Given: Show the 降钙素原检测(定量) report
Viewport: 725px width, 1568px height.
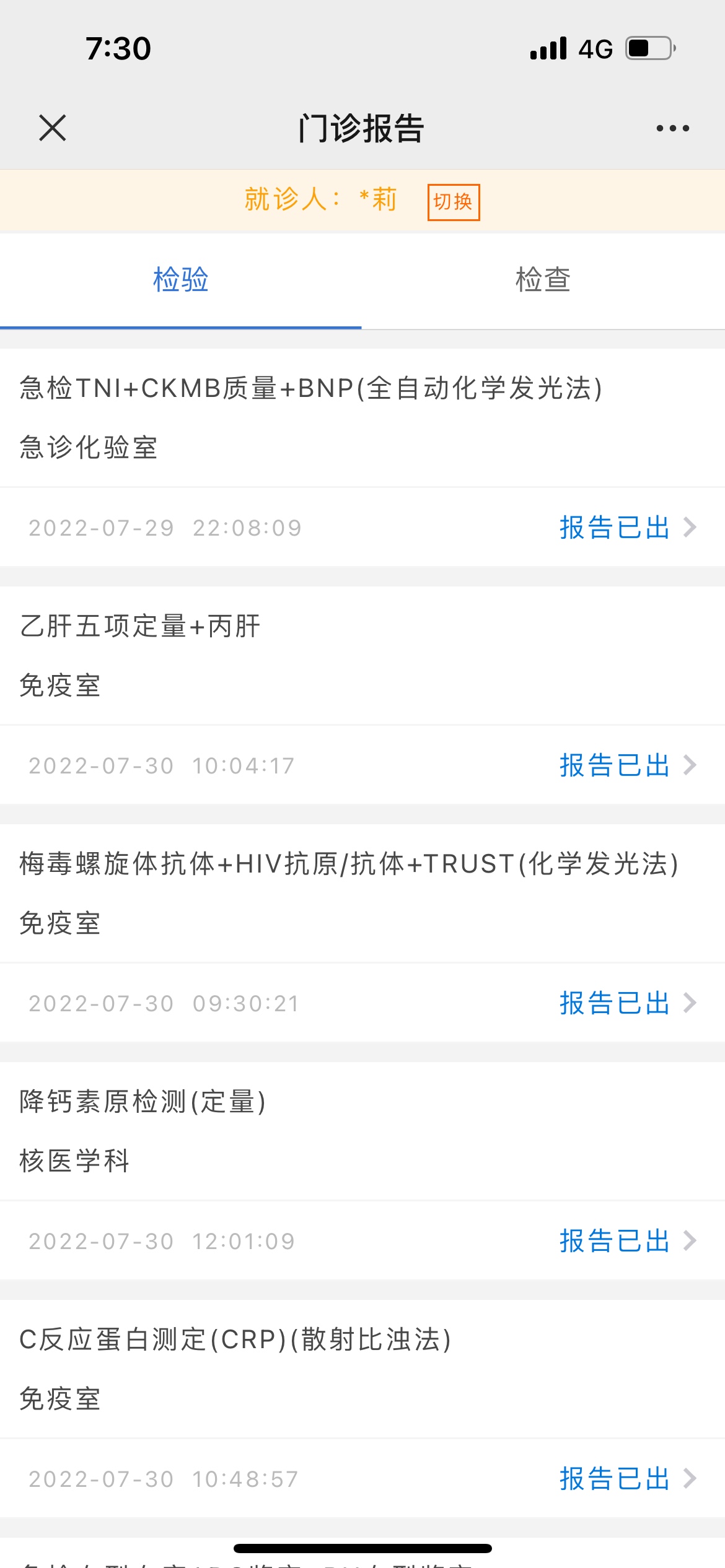Looking at the screenshot, I should tap(626, 1241).
